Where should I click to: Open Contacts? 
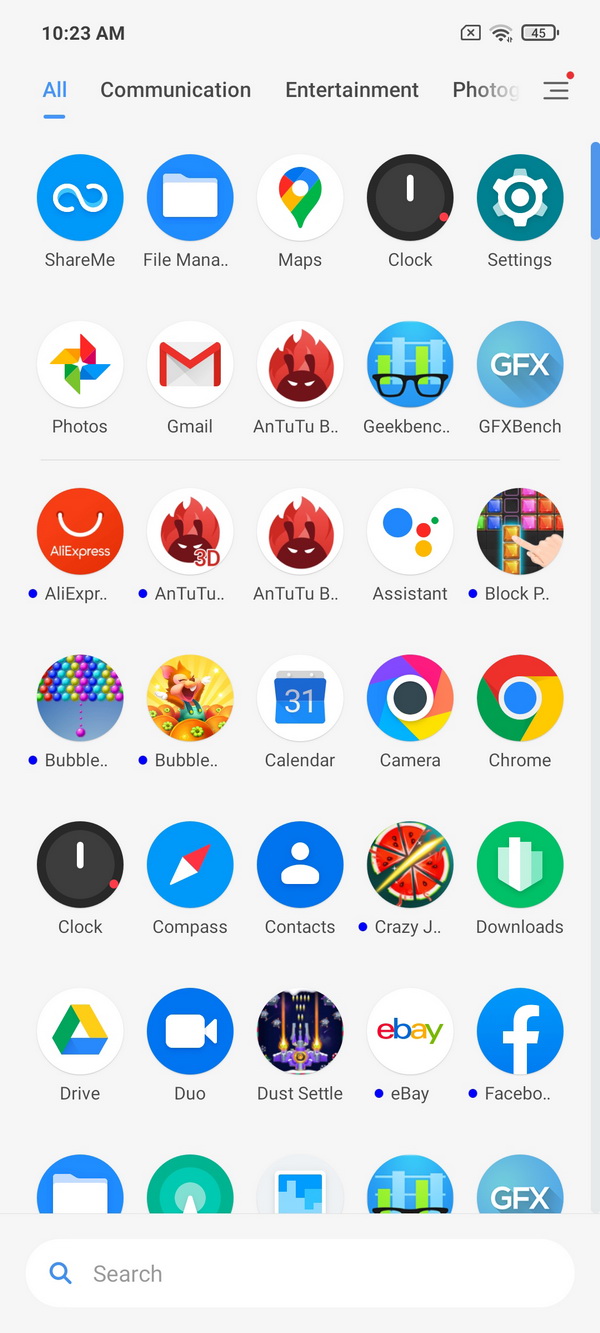coord(300,866)
